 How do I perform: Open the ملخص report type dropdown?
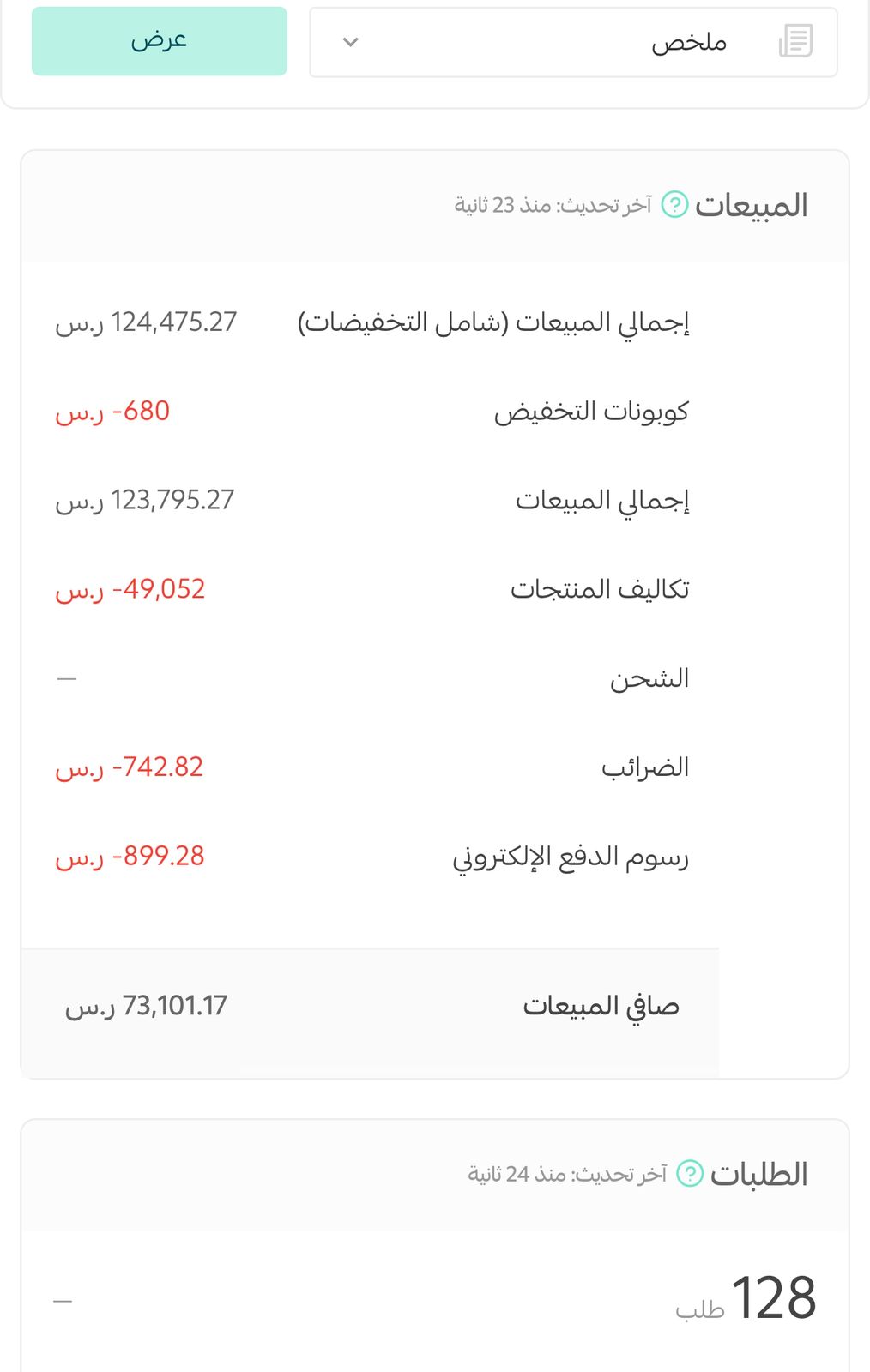572,42
